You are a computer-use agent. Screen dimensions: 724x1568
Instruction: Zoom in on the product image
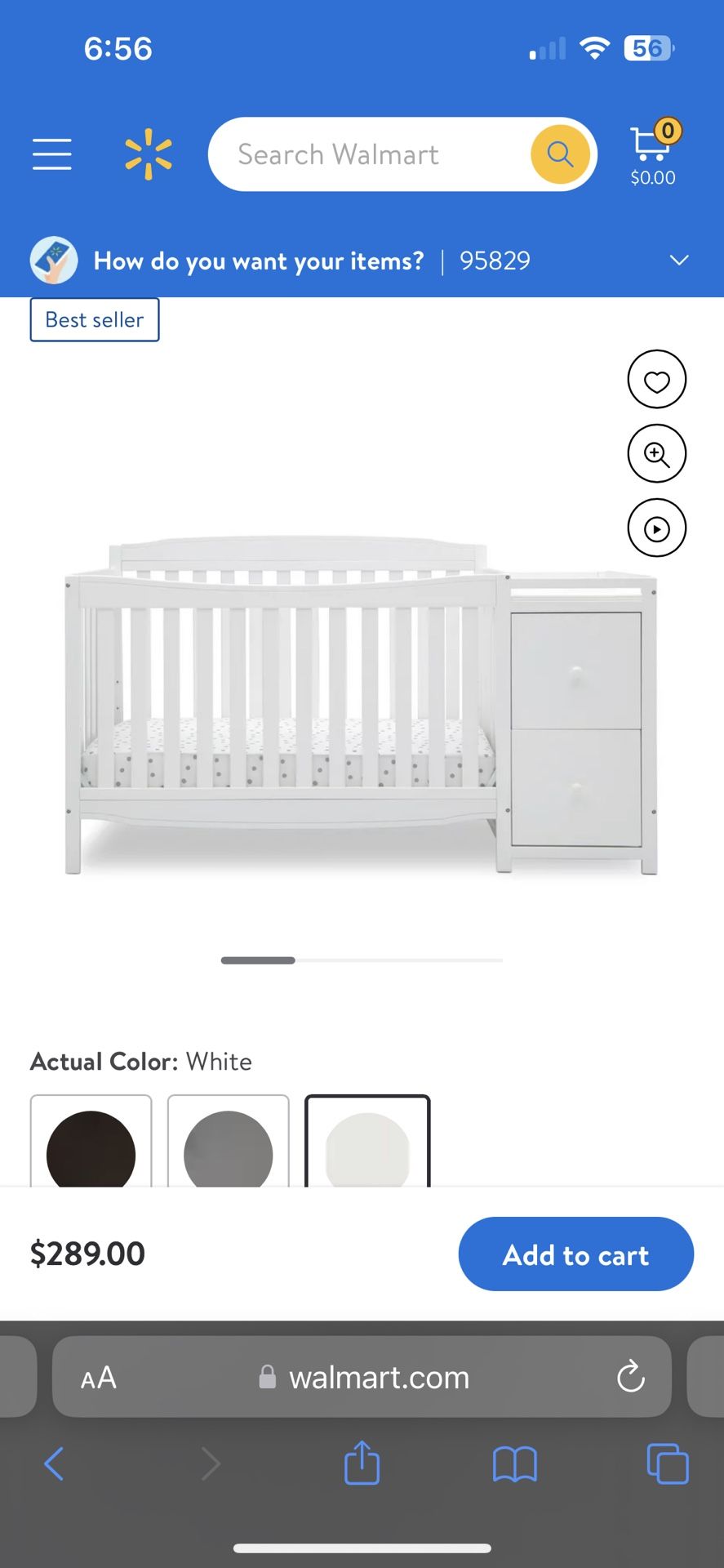[656, 454]
